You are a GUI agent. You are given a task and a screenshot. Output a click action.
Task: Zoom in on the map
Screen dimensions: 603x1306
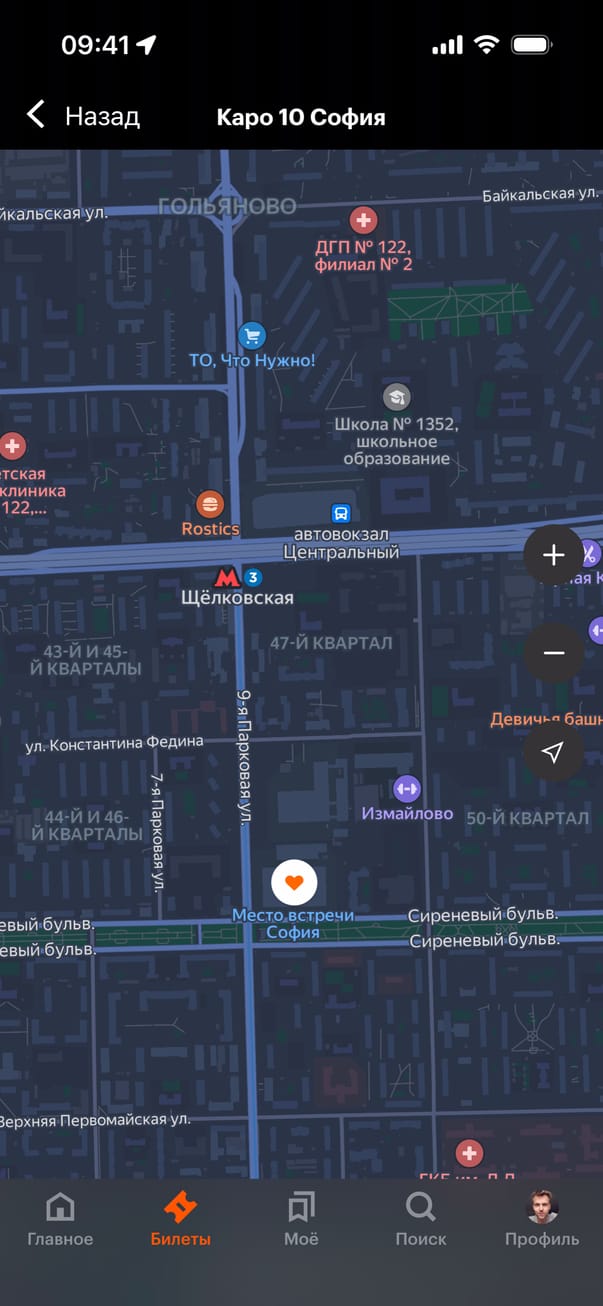pos(553,556)
